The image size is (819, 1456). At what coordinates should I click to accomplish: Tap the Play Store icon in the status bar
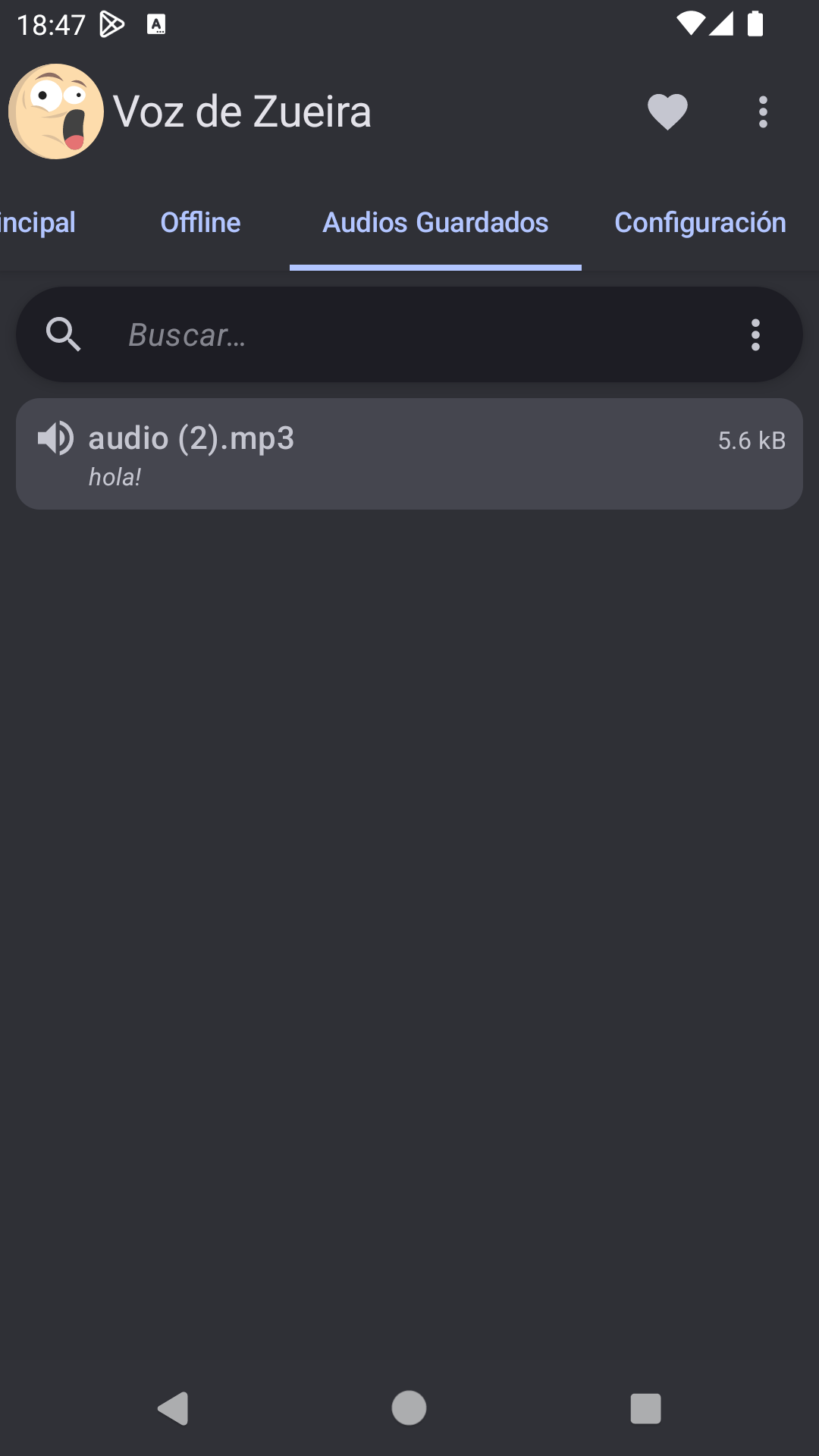[112, 23]
